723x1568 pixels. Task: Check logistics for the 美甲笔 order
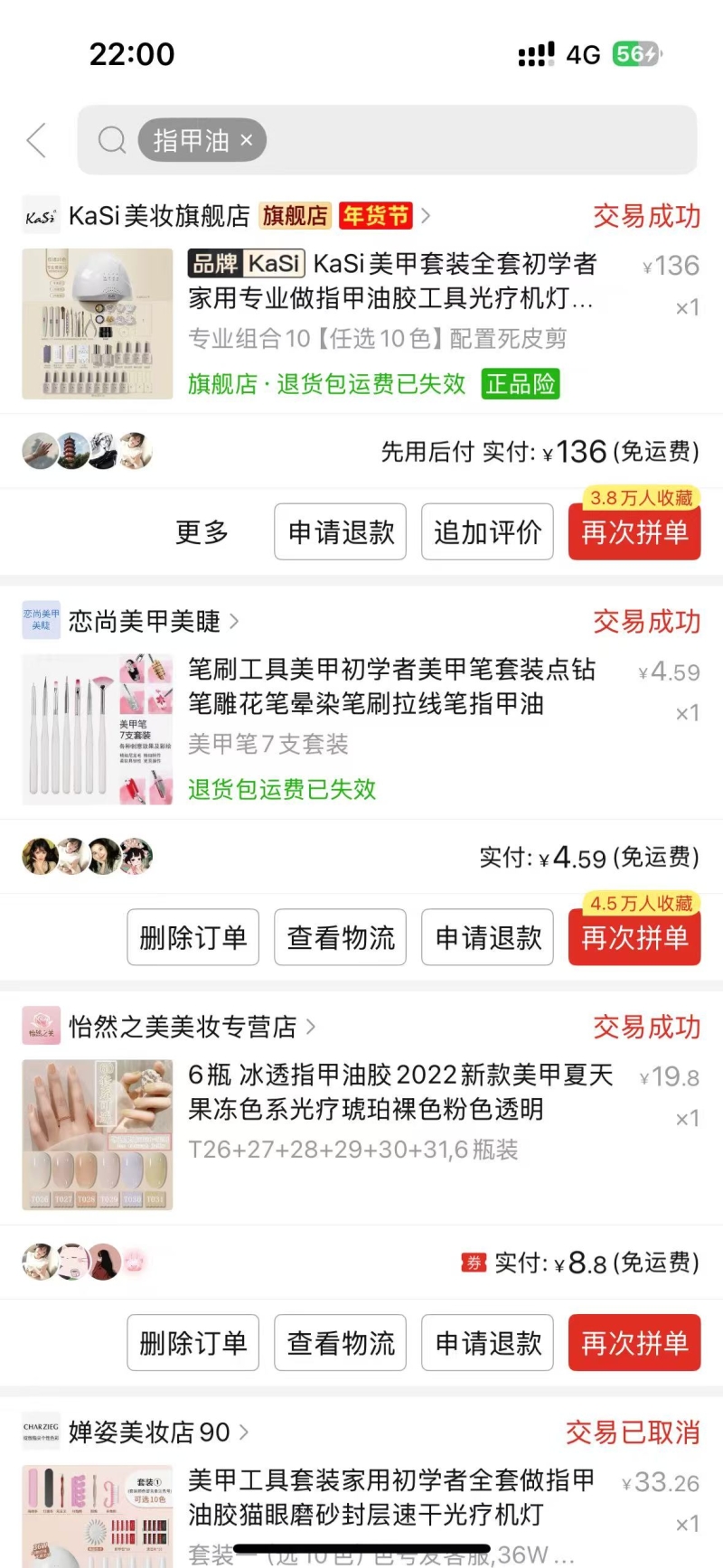coord(341,938)
